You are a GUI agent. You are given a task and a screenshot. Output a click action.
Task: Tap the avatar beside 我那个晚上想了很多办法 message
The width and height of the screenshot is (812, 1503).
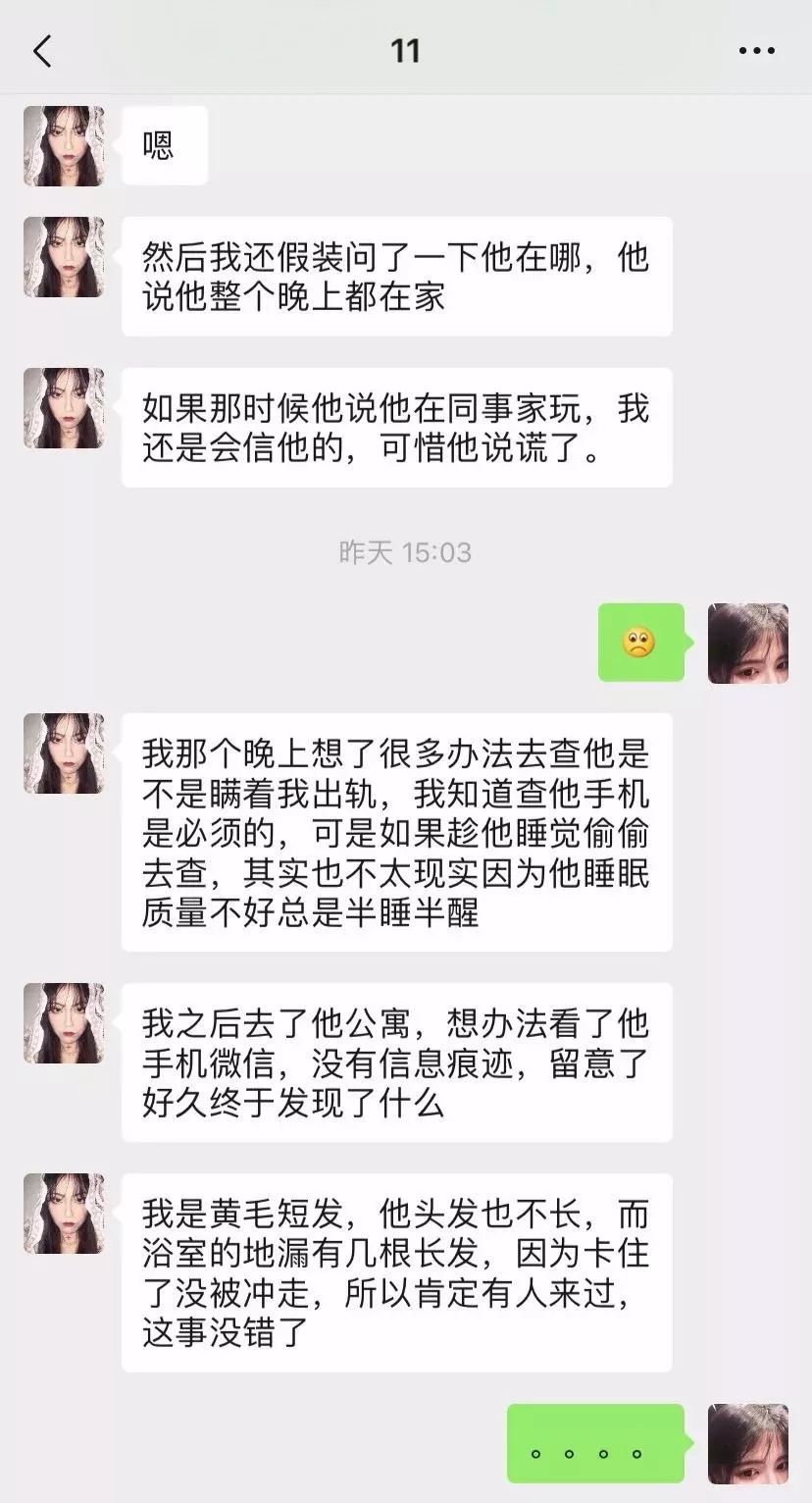(64, 753)
